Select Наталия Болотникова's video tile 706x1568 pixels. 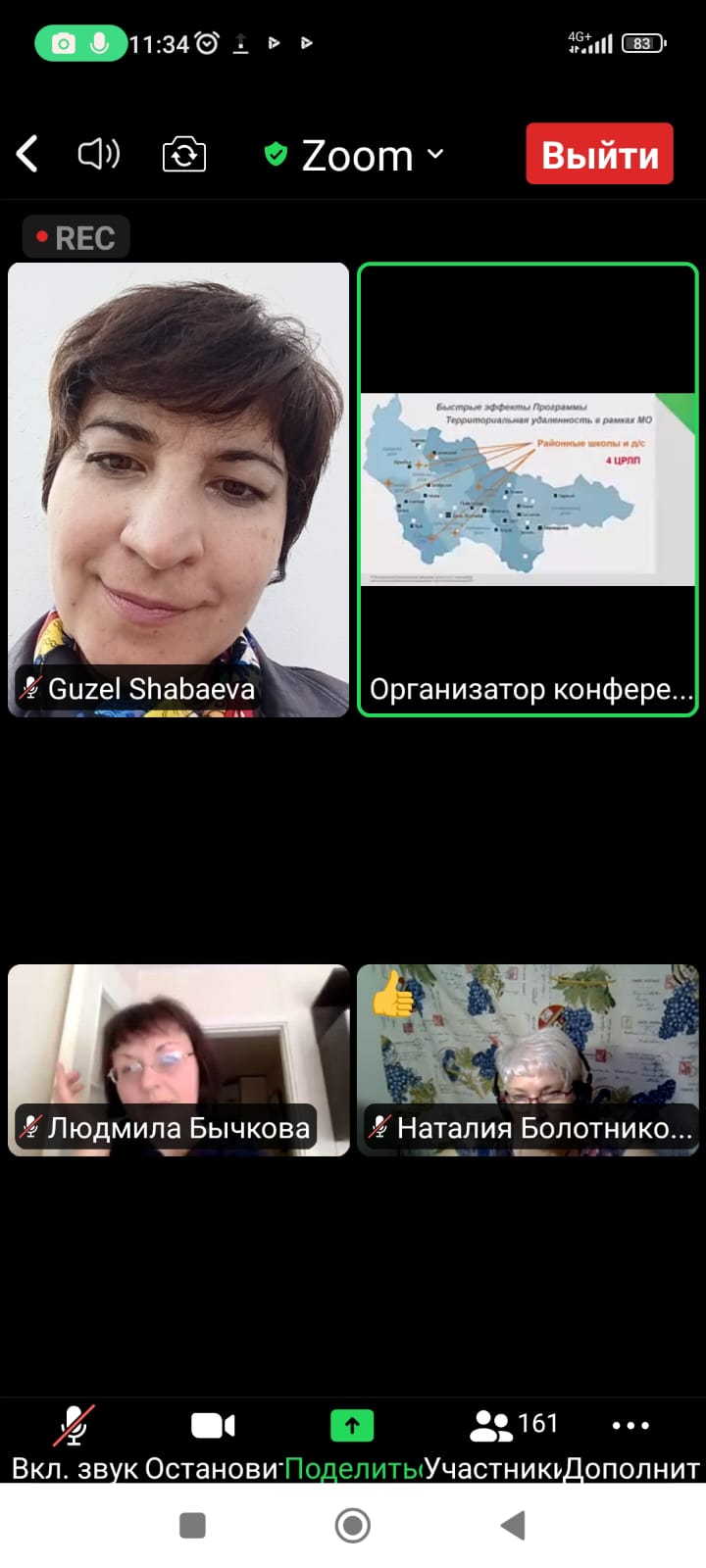[x=528, y=1059]
